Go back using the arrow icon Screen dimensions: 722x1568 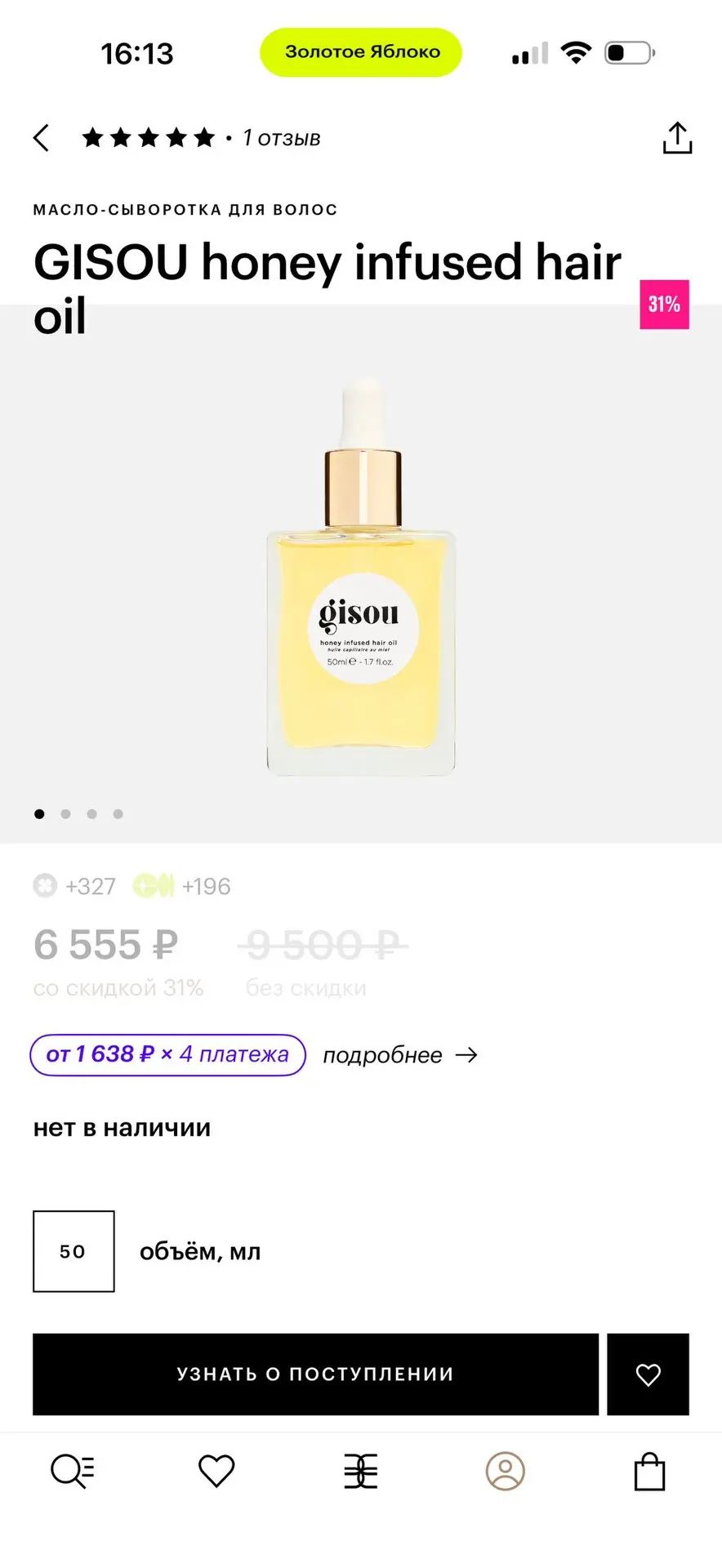click(x=42, y=138)
